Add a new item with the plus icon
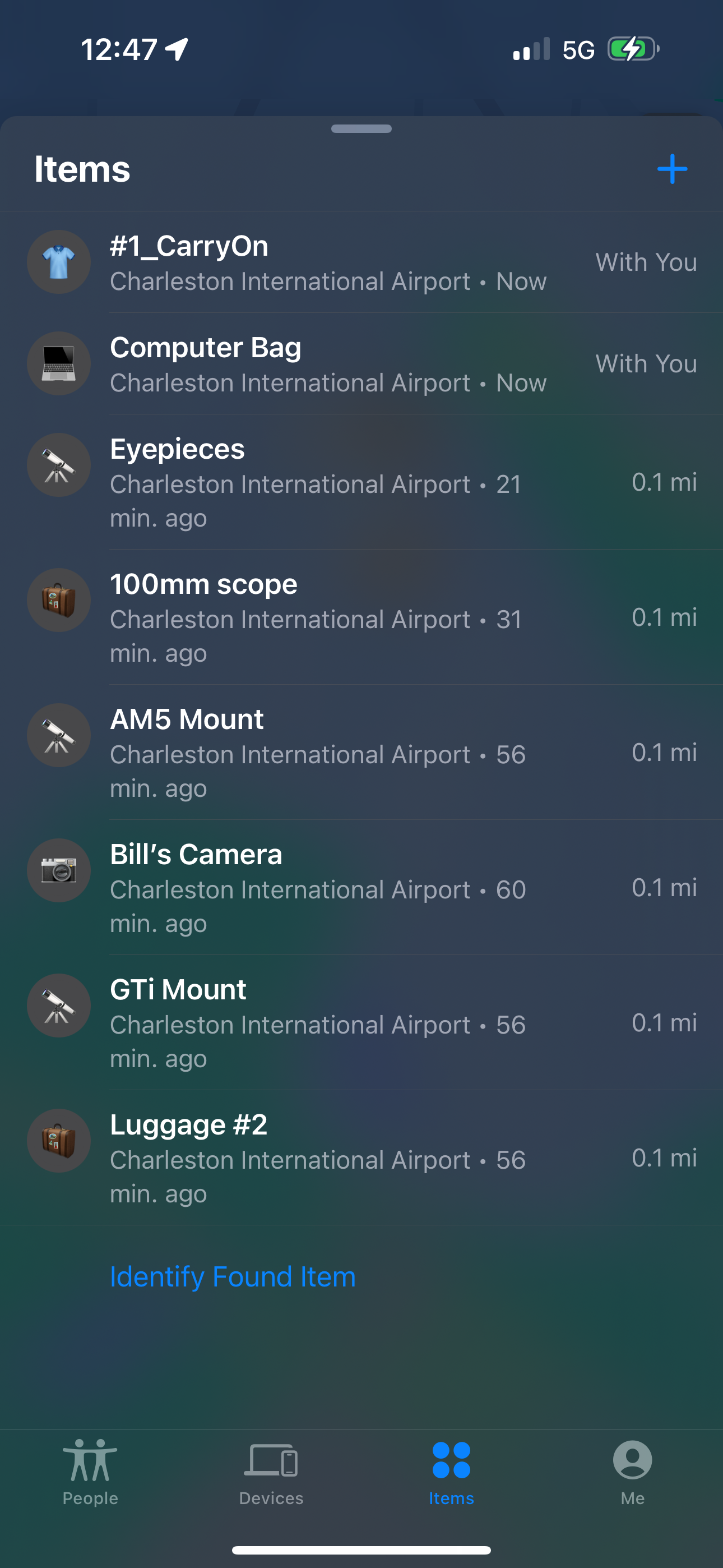723x1568 pixels. (672, 169)
